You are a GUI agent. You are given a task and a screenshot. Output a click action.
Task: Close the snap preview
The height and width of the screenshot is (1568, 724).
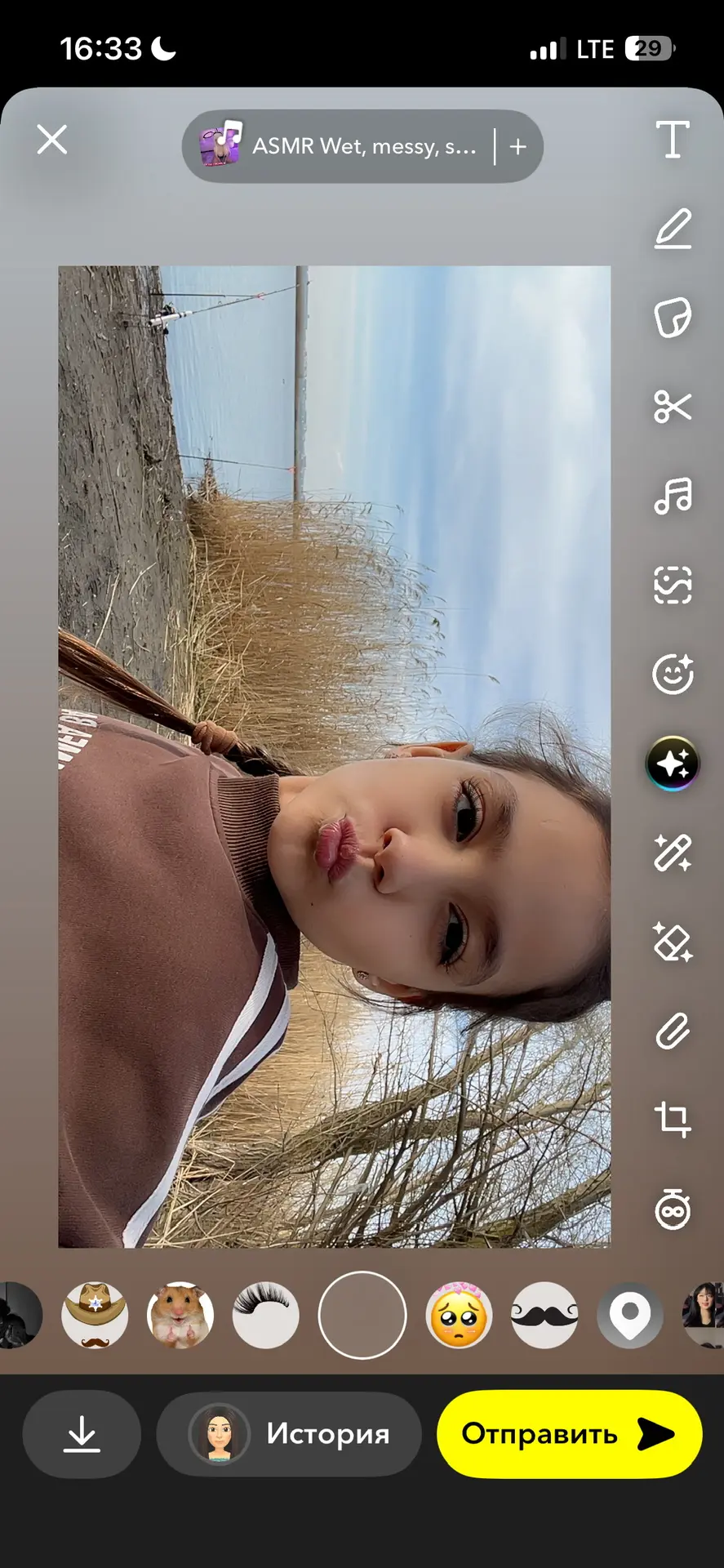click(52, 140)
